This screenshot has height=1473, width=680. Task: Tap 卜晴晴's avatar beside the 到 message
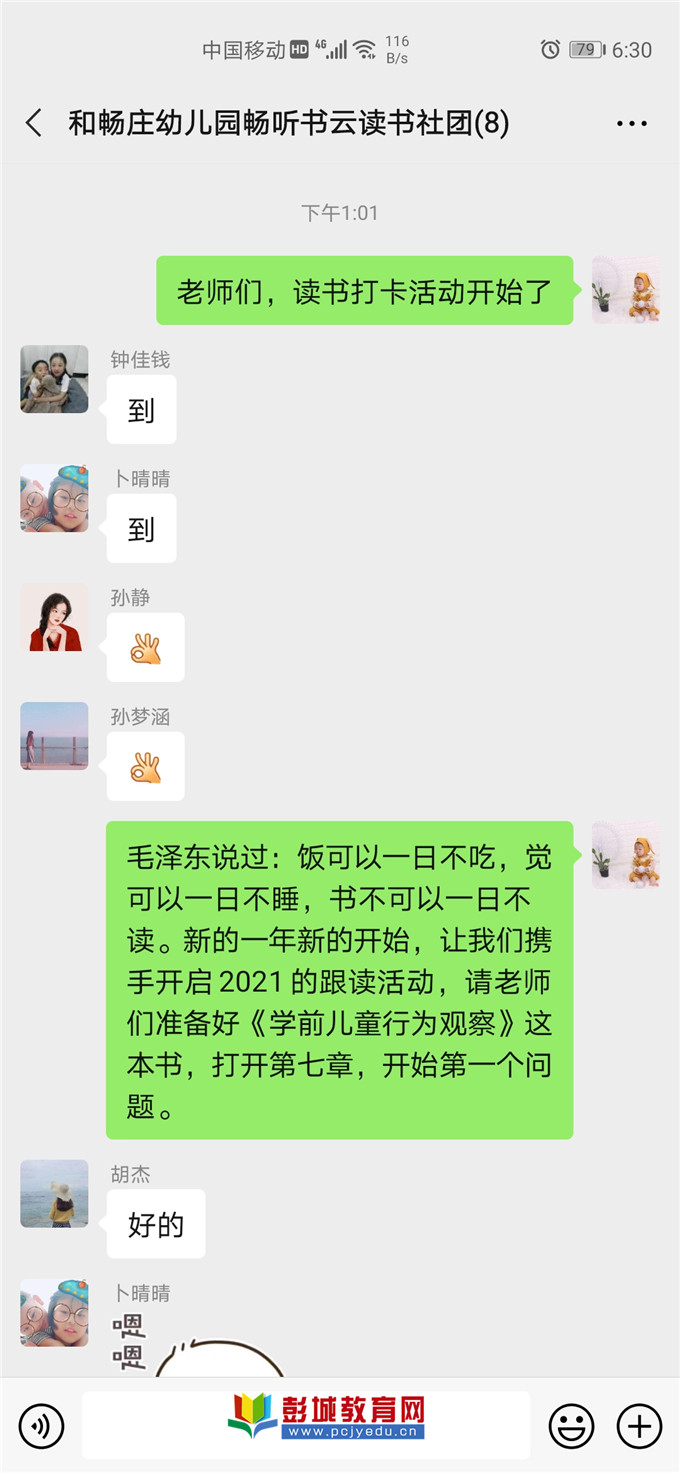tap(54, 498)
